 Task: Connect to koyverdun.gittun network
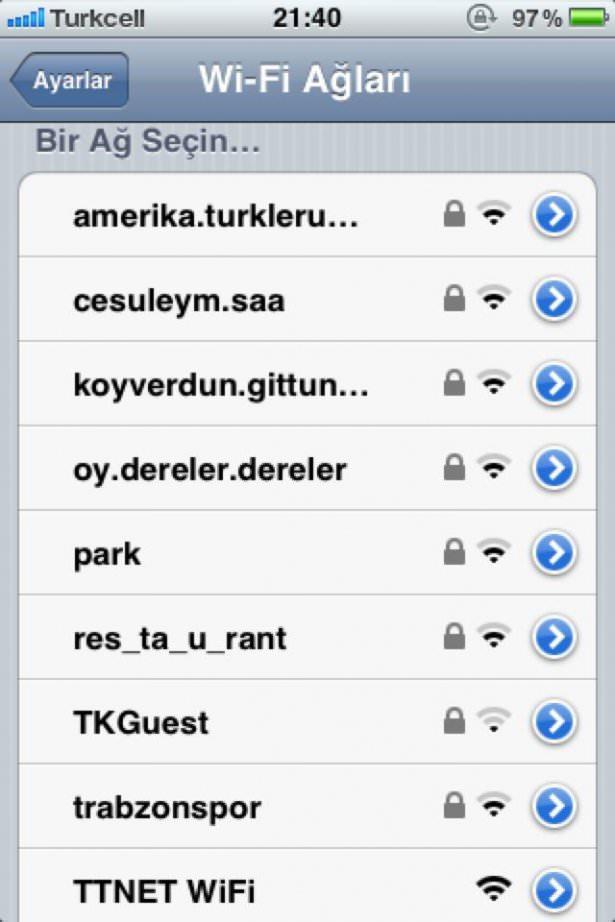coord(220,385)
